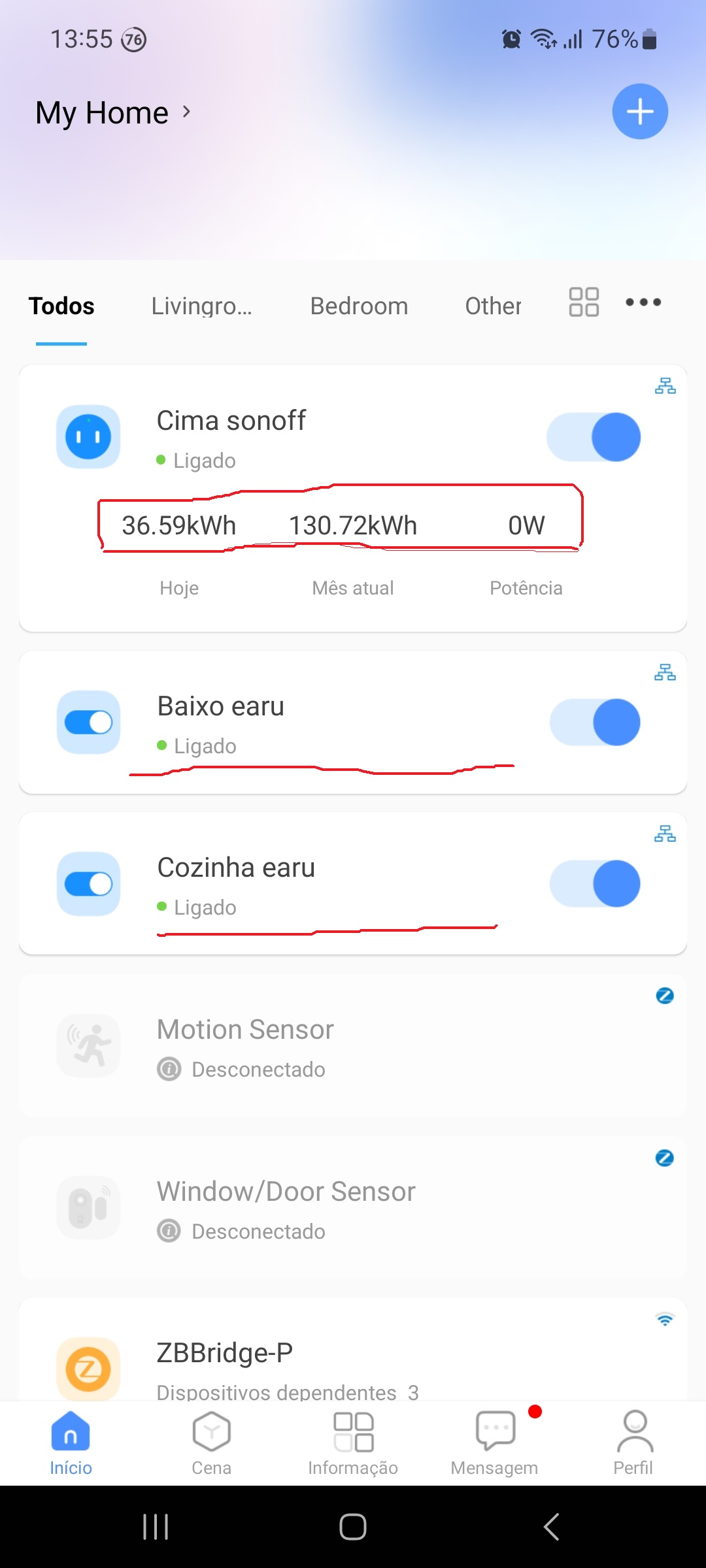Add a new device with the plus button

[639, 112]
